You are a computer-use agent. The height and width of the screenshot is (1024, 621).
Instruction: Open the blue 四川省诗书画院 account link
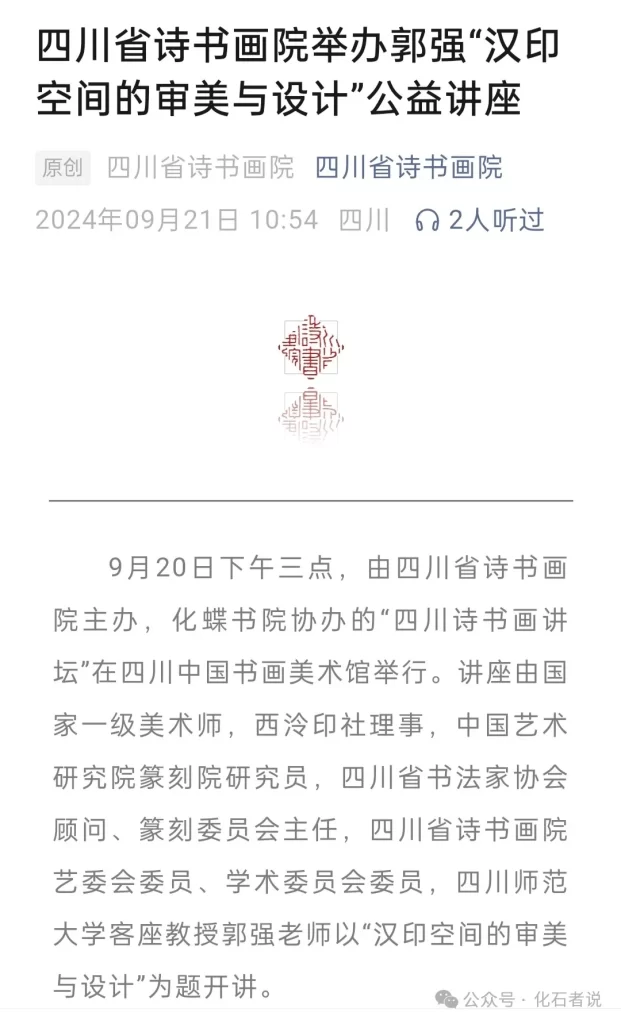[x=408, y=168]
